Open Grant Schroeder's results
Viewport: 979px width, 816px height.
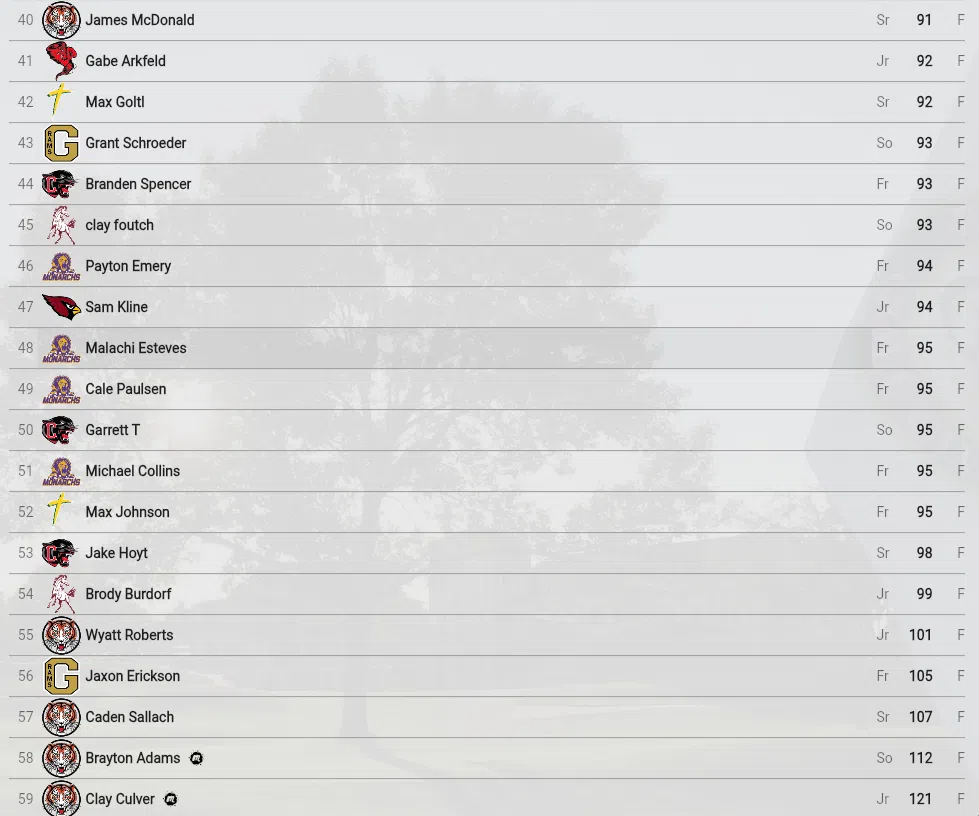point(136,143)
